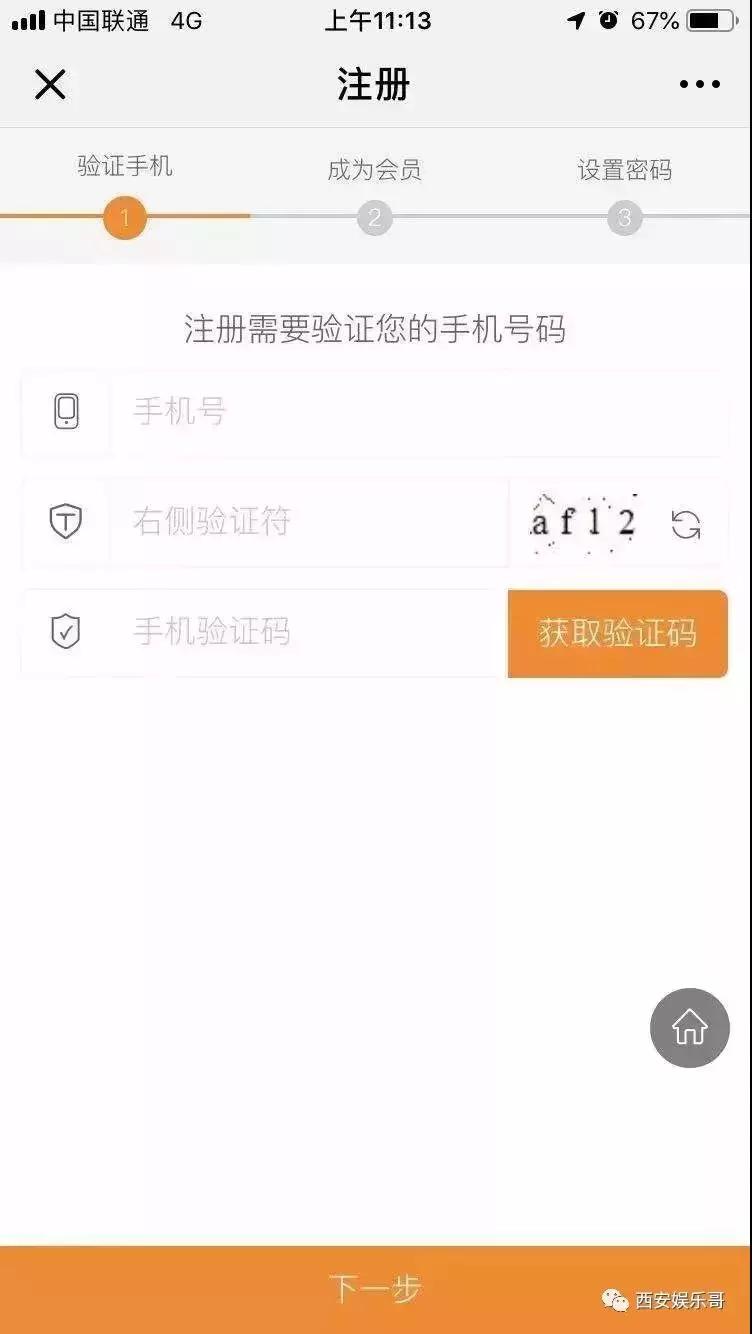Tap the location arrow icon in status bar

tap(573, 19)
